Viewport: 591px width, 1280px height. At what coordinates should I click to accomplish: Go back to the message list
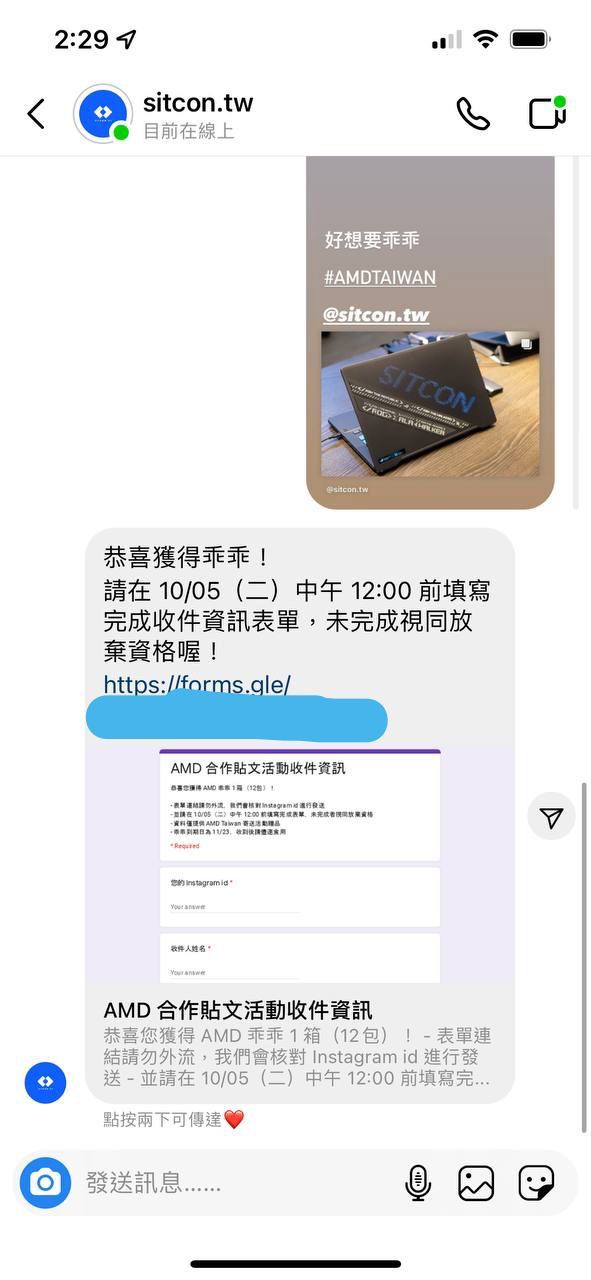pos(36,114)
